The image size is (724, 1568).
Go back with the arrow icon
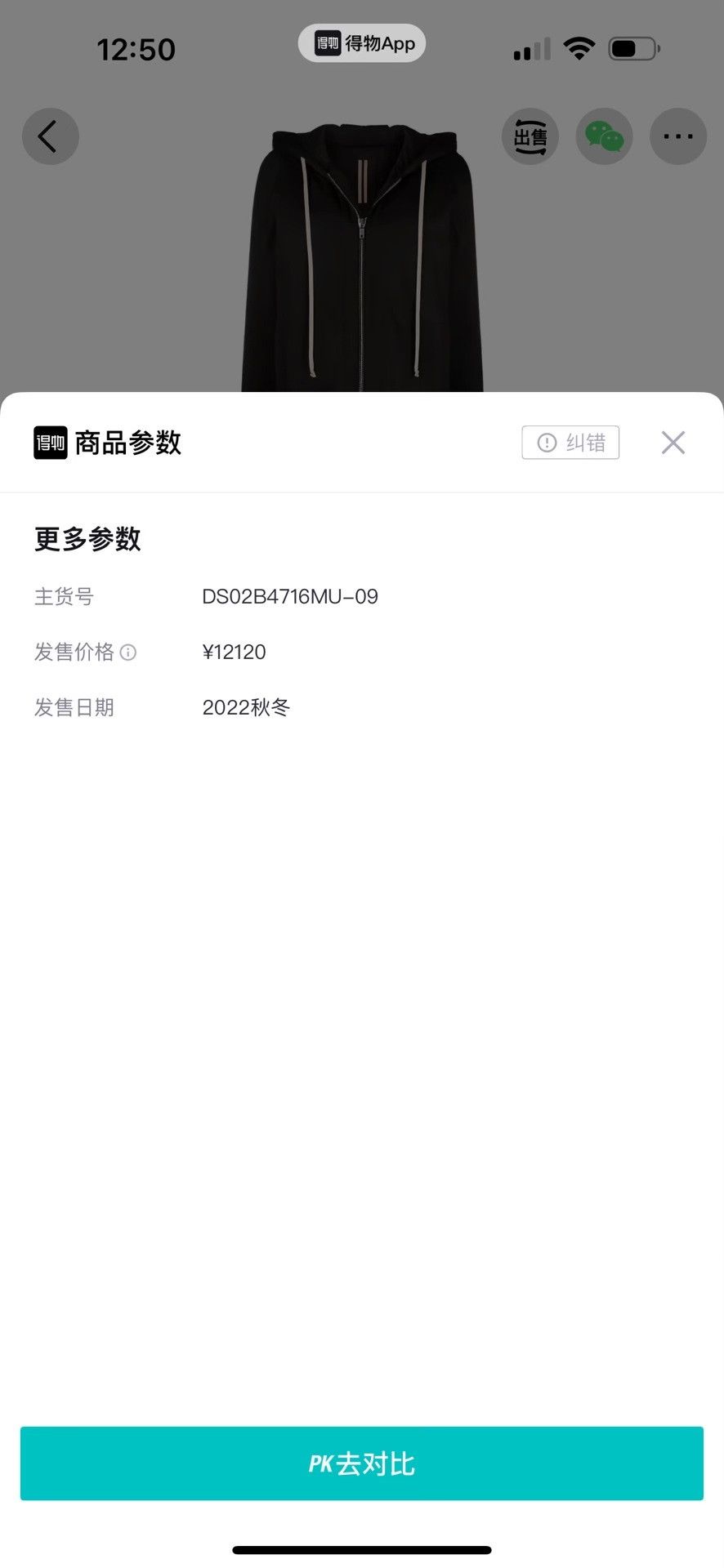point(50,136)
